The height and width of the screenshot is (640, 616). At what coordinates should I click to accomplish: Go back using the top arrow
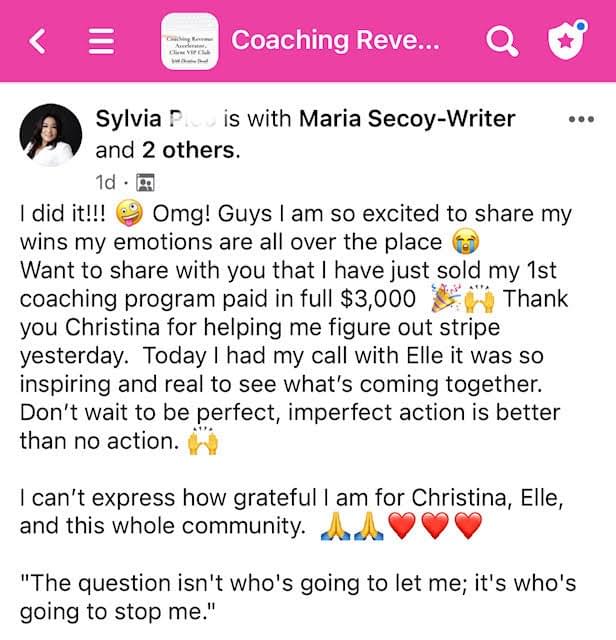(38, 41)
